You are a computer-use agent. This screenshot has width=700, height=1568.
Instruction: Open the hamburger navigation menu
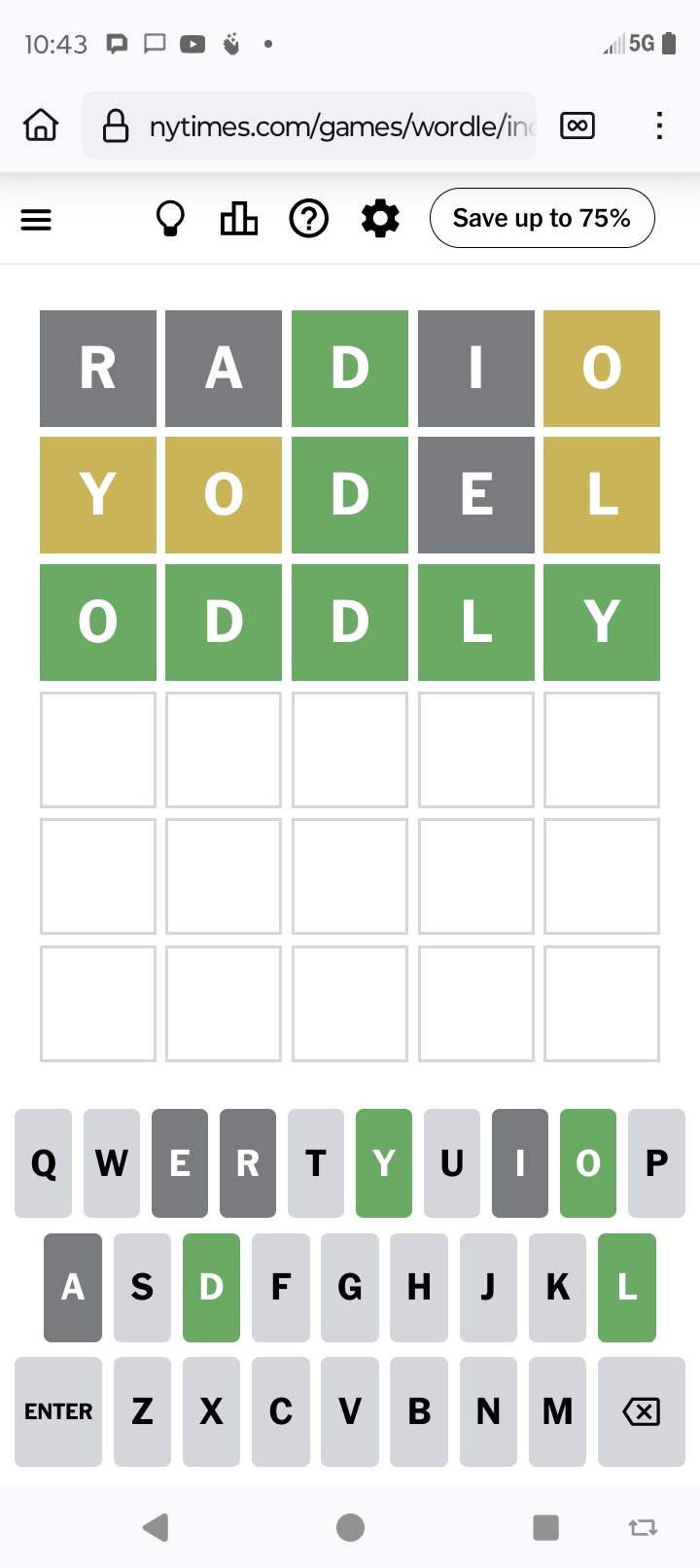coord(36,220)
